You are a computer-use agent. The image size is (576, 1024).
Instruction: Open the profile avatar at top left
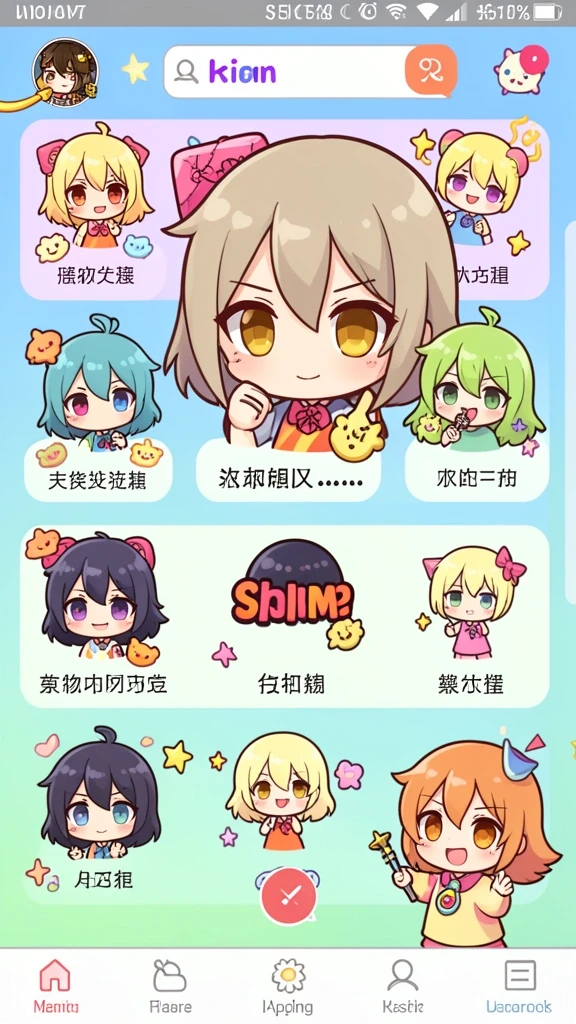tap(66, 72)
